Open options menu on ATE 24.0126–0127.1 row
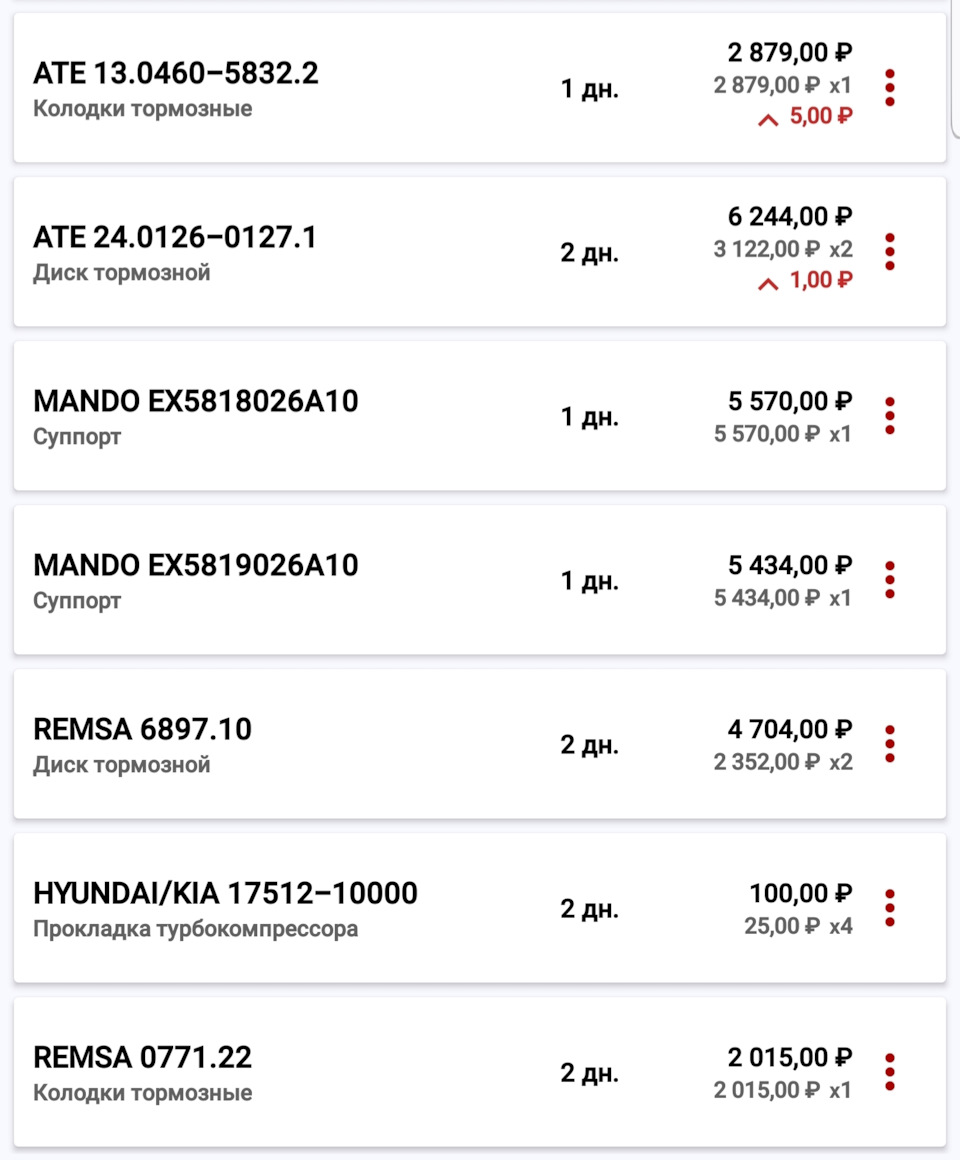This screenshot has height=1160, width=960. [891, 252]
